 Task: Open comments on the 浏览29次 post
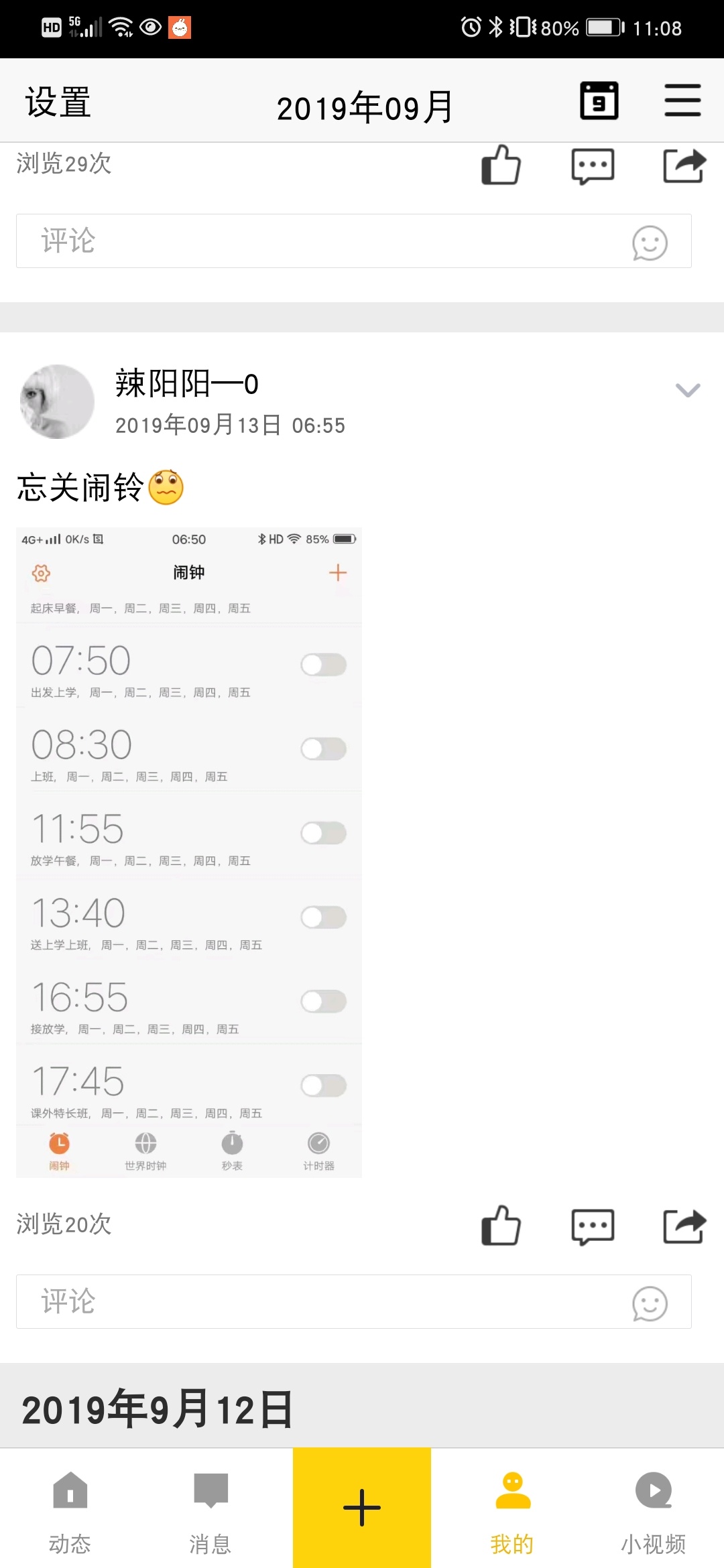tap(593, 166)
